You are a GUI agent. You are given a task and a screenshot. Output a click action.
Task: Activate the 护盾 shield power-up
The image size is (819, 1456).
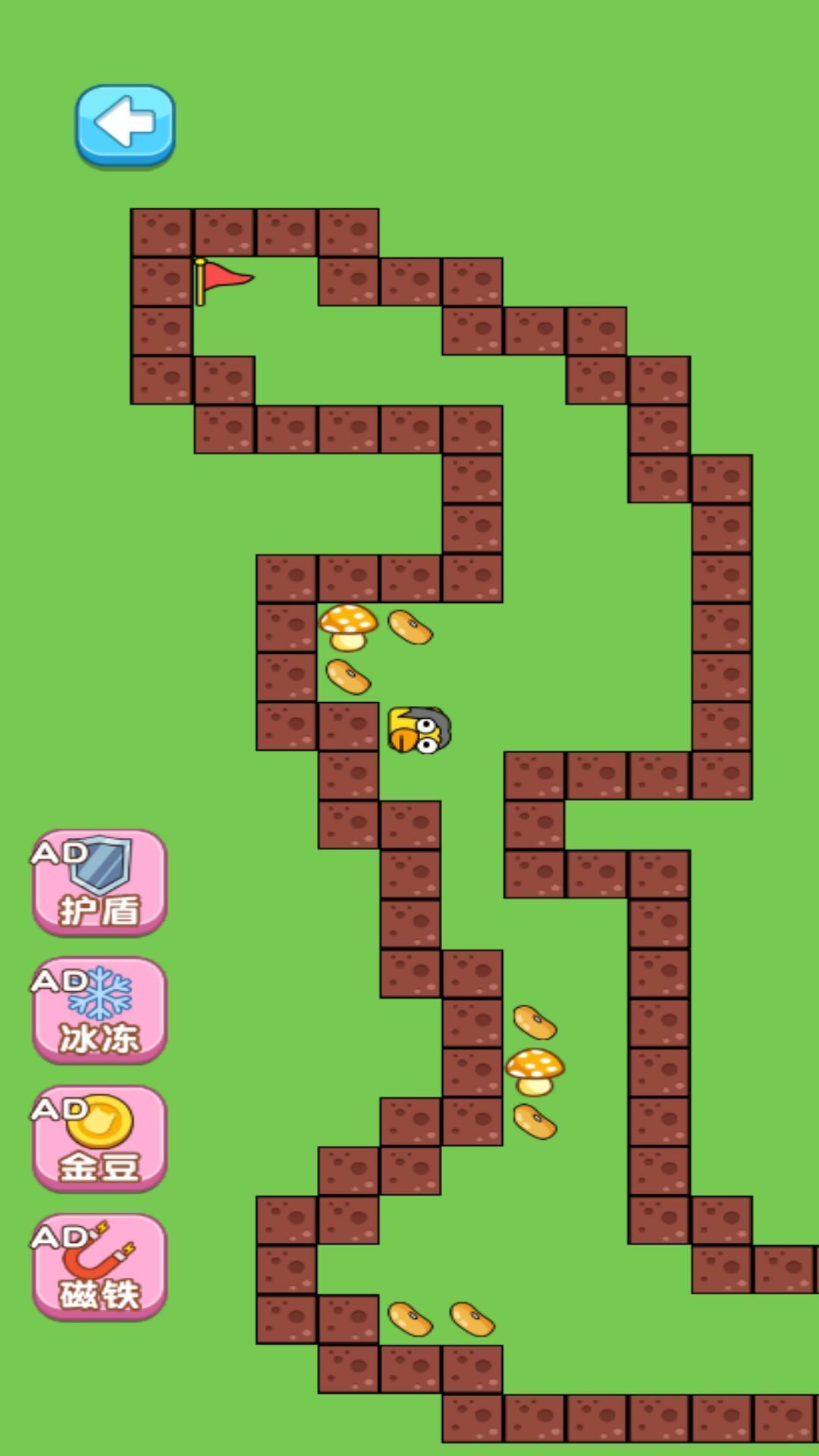[x=99, y=883]
